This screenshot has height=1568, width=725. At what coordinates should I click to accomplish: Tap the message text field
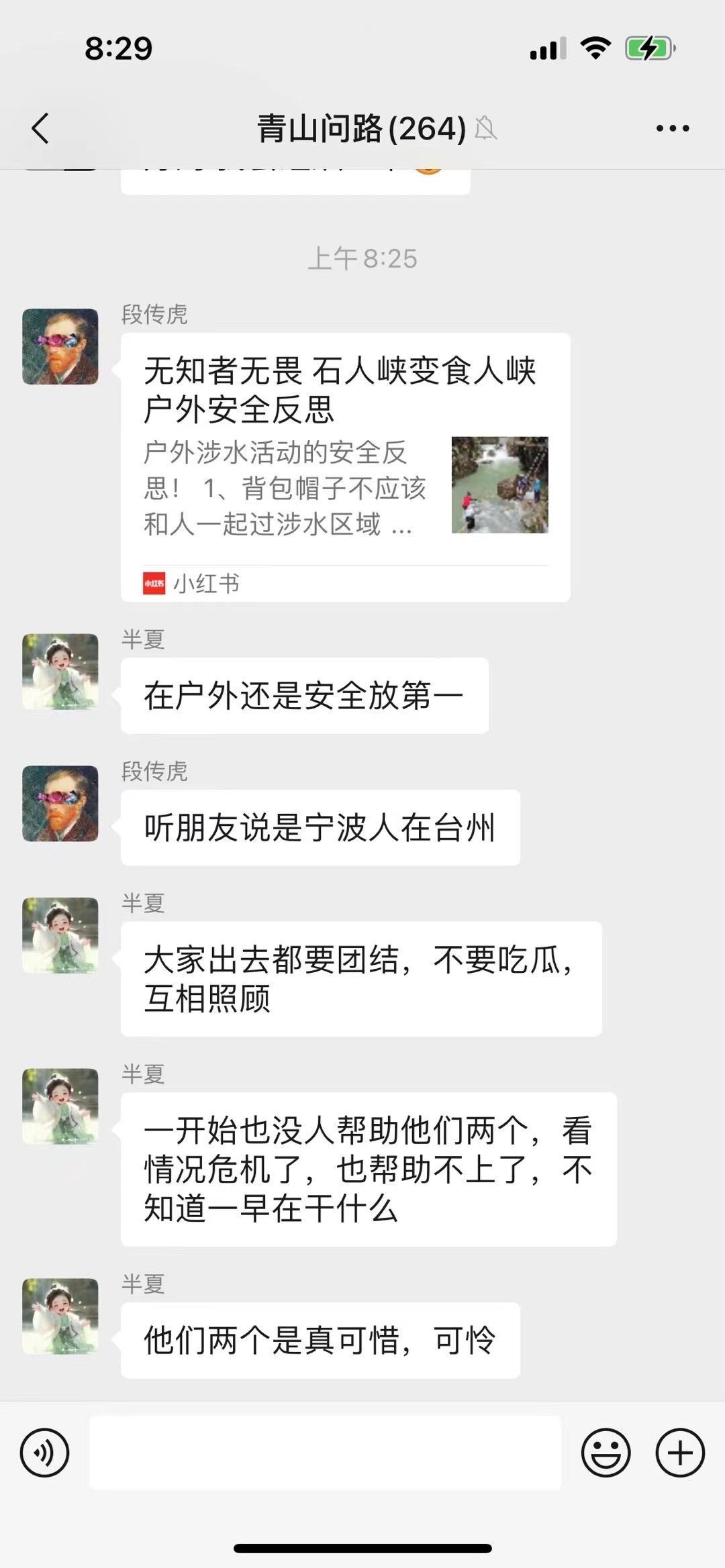[325, 1453]
